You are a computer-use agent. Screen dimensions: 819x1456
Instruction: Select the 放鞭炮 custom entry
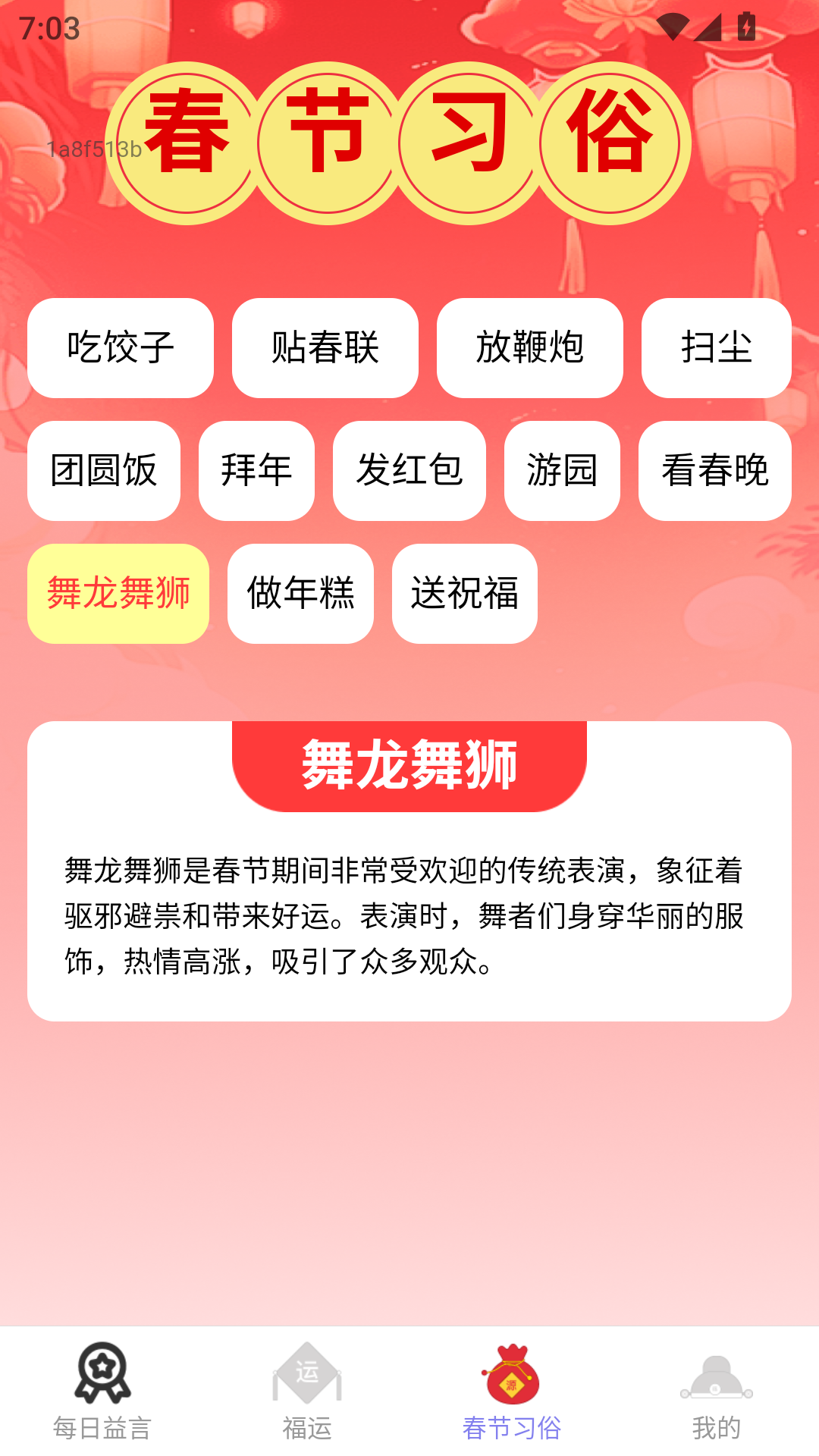point(530,347)
